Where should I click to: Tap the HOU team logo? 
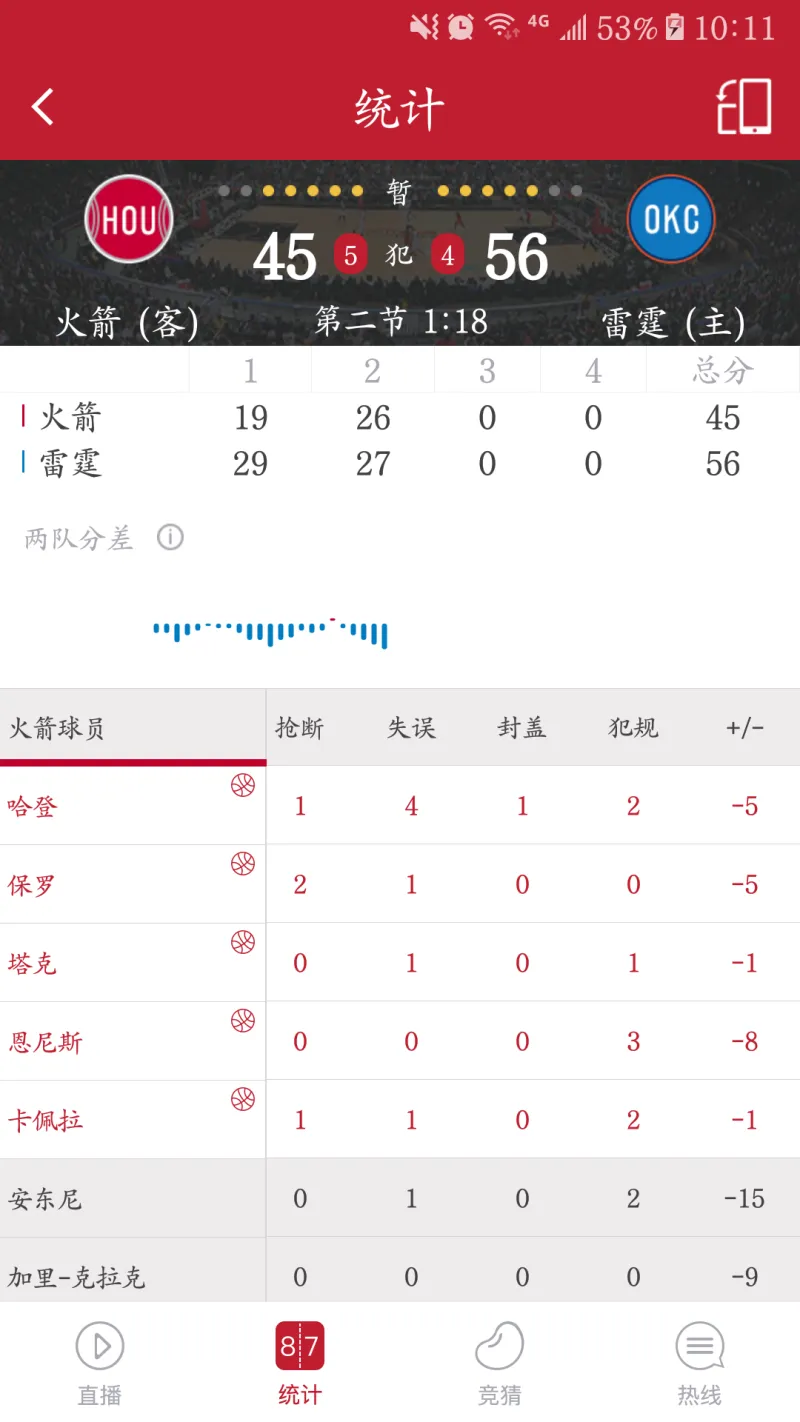pyautogui.click(x=129, y=219)
